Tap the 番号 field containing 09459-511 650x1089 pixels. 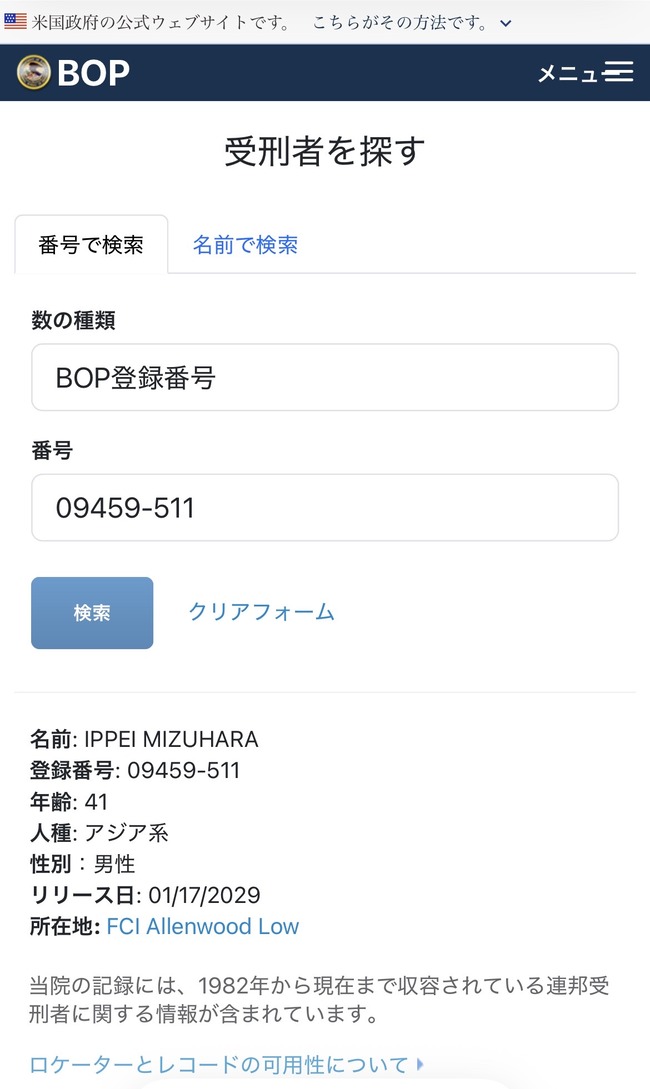pyautogui.click(x=325, y=508)
